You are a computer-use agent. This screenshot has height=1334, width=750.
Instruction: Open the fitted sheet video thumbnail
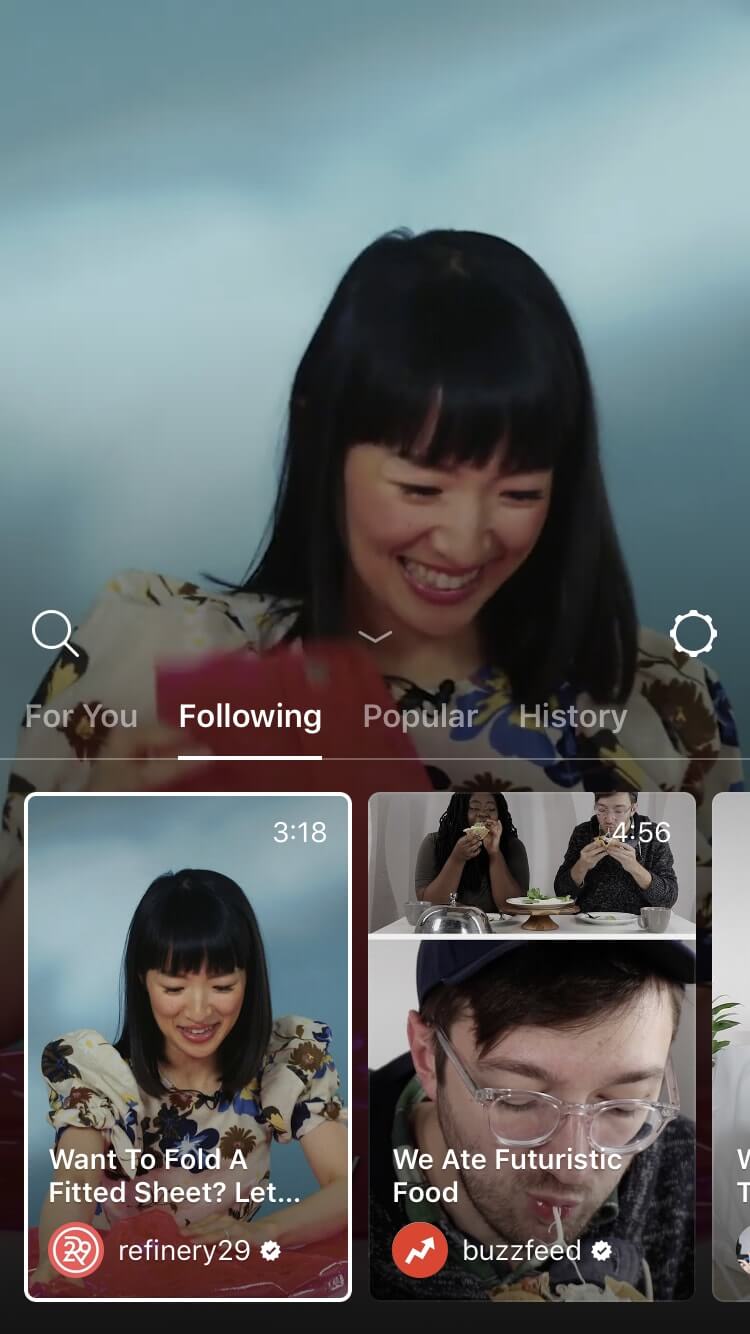pos(188,1000)
